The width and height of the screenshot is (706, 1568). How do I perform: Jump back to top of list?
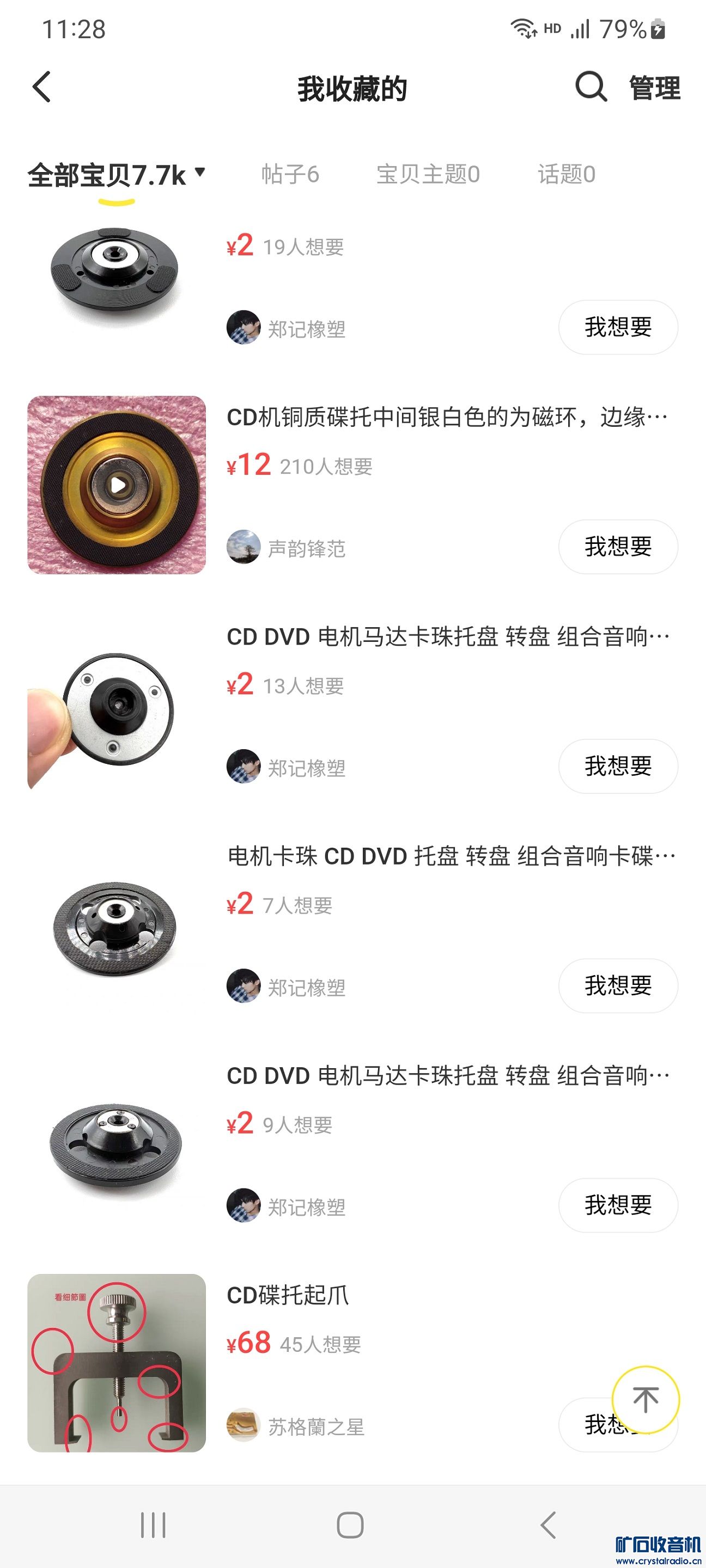click(645, 1399)
